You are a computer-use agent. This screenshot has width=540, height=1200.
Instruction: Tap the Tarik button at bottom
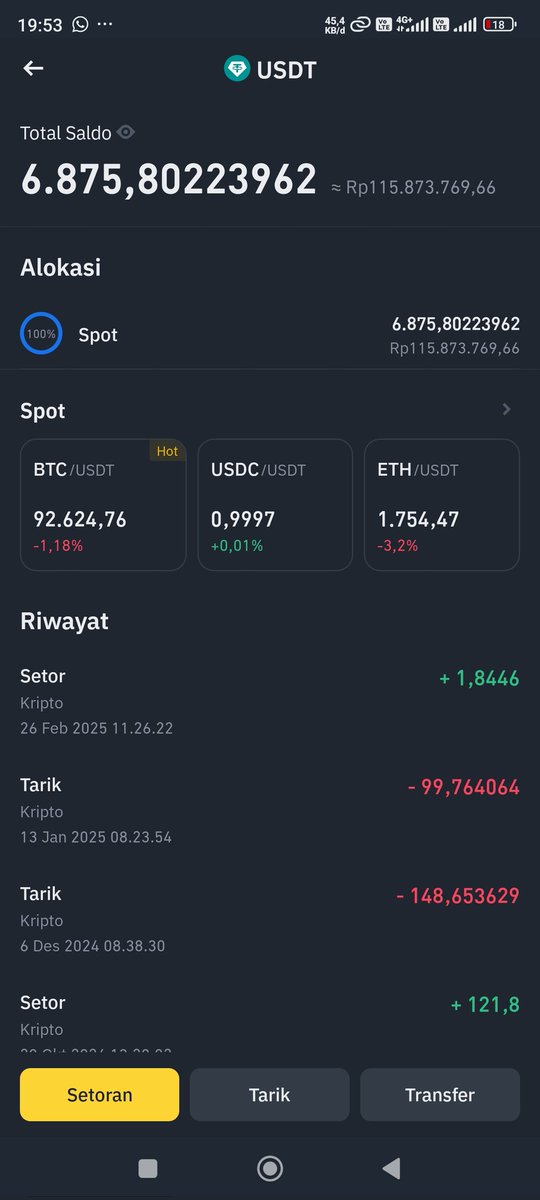pyautogui.click(x=270, y=1095)
